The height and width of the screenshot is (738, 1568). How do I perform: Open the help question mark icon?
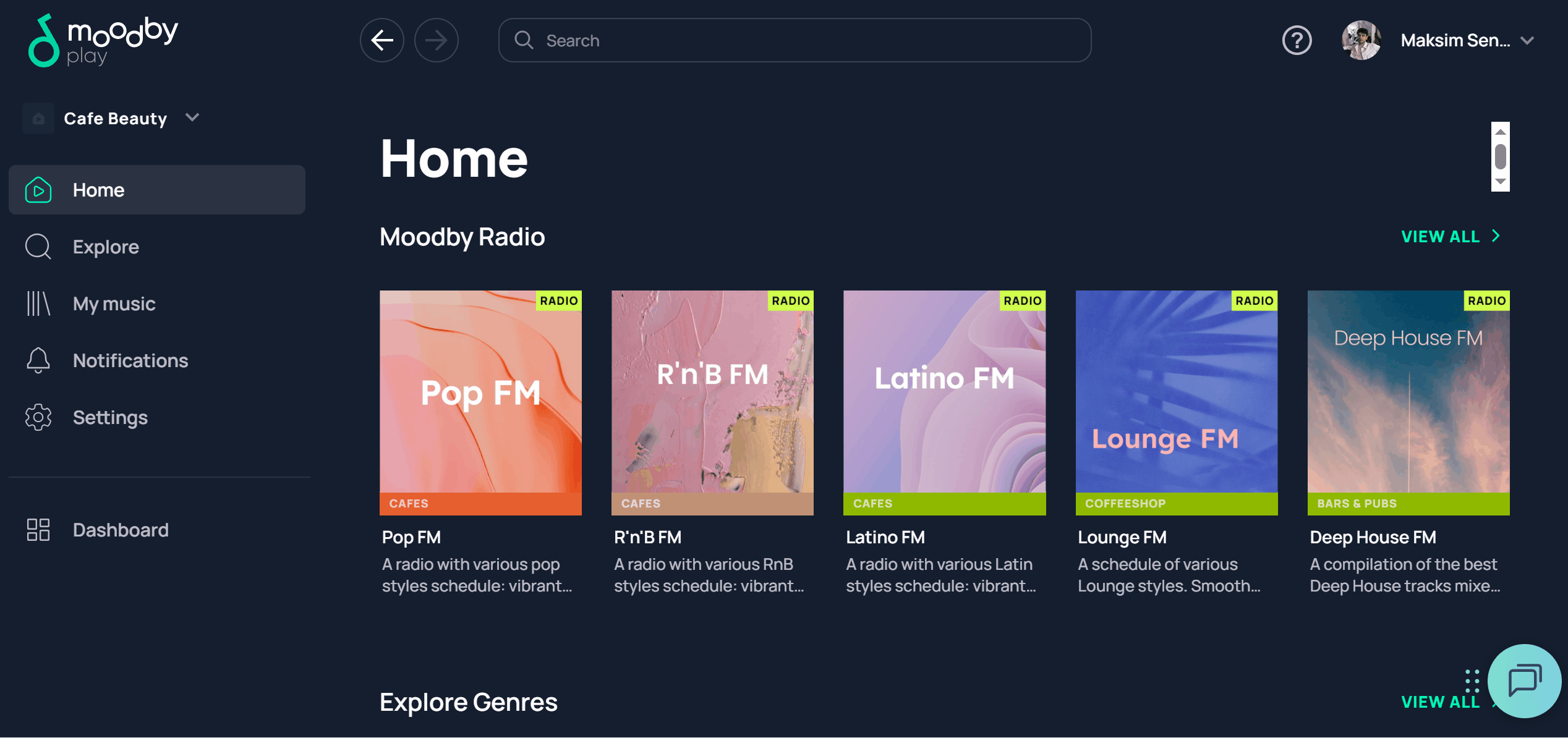click(1297, 40)
